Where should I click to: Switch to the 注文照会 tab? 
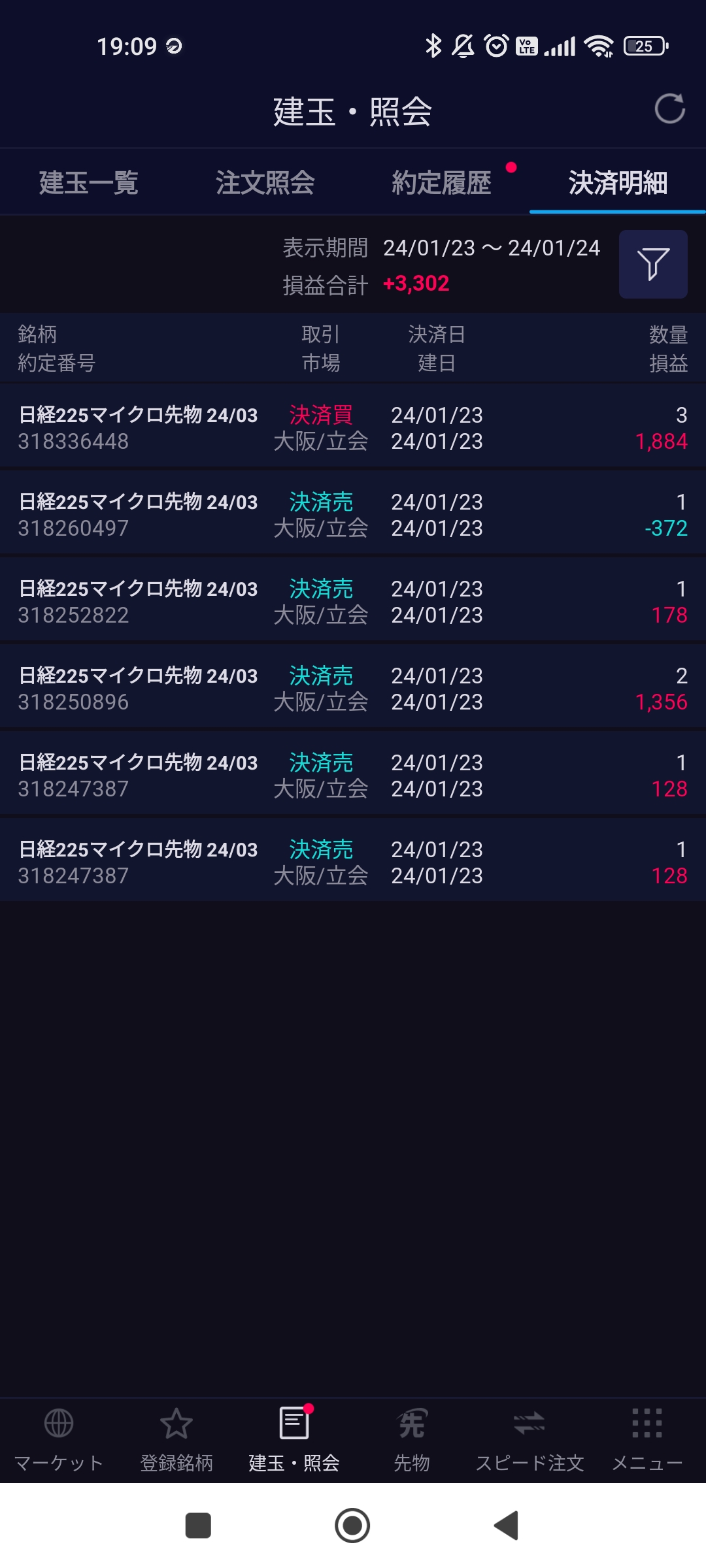pyautogui.click(x=265, y=182)
